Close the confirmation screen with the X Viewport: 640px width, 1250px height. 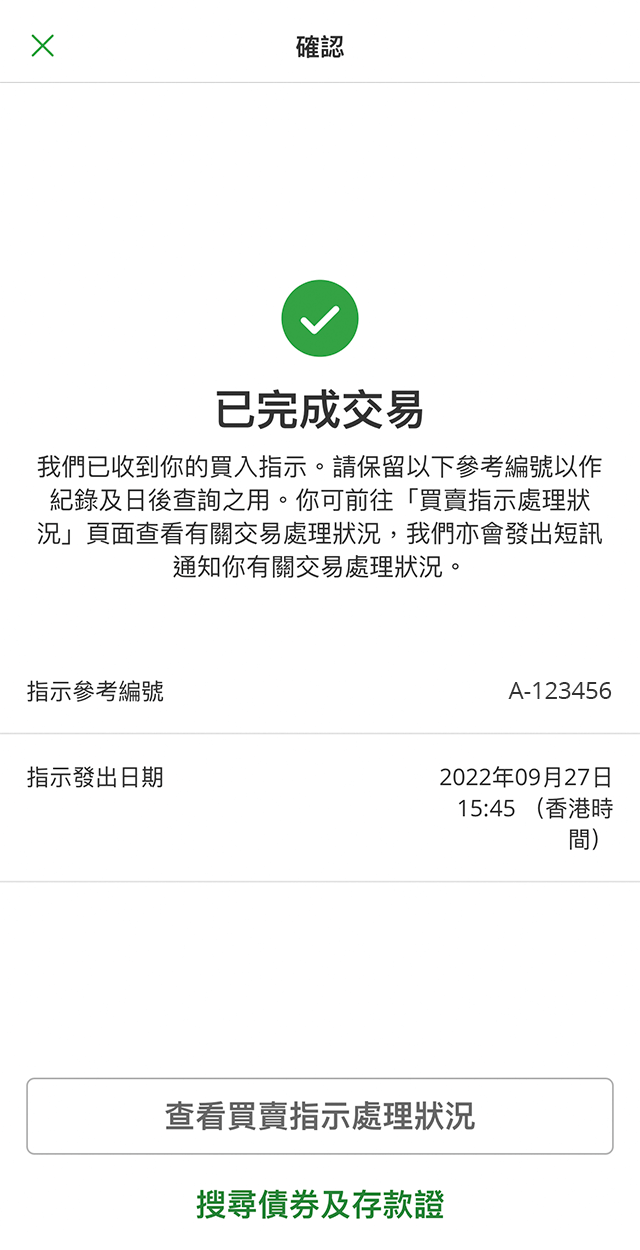(43, 45)
